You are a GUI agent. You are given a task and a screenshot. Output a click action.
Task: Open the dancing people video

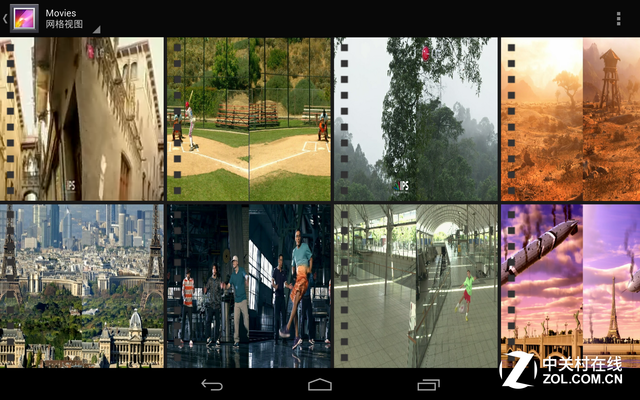tap(249, 286)
